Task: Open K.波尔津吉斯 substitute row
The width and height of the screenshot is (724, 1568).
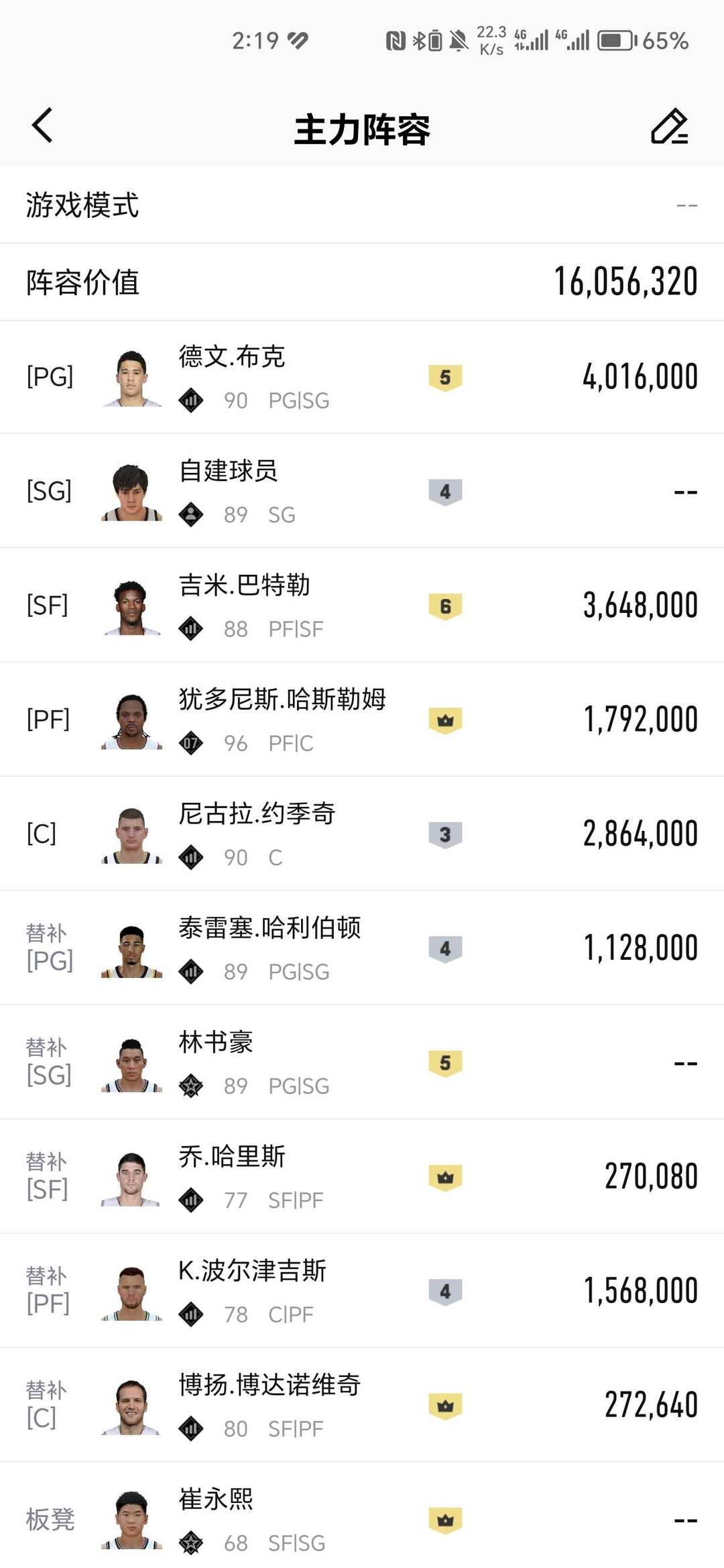Action: 362,1290
